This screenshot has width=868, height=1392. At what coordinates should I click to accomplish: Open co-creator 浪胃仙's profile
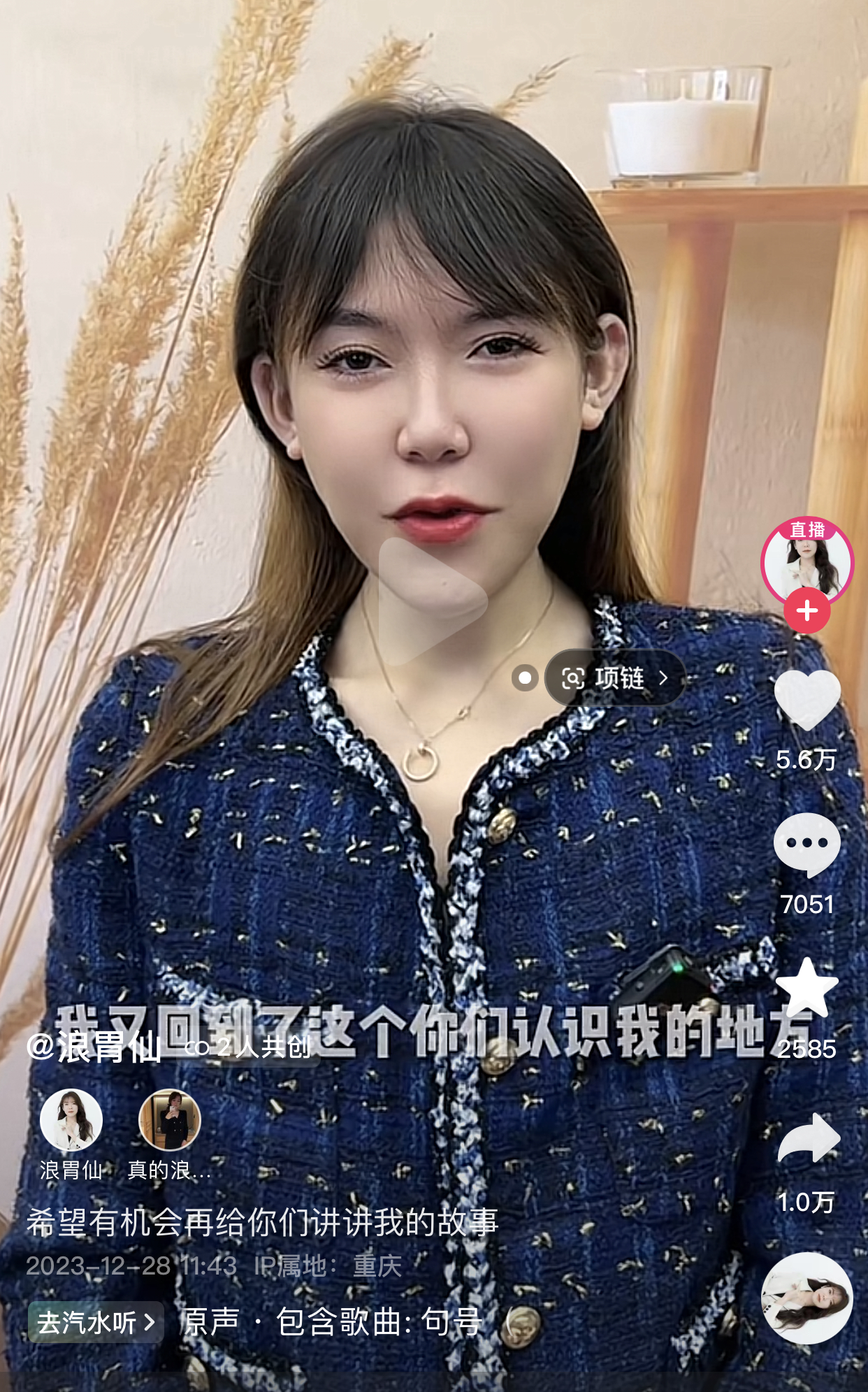[71, 1120]
